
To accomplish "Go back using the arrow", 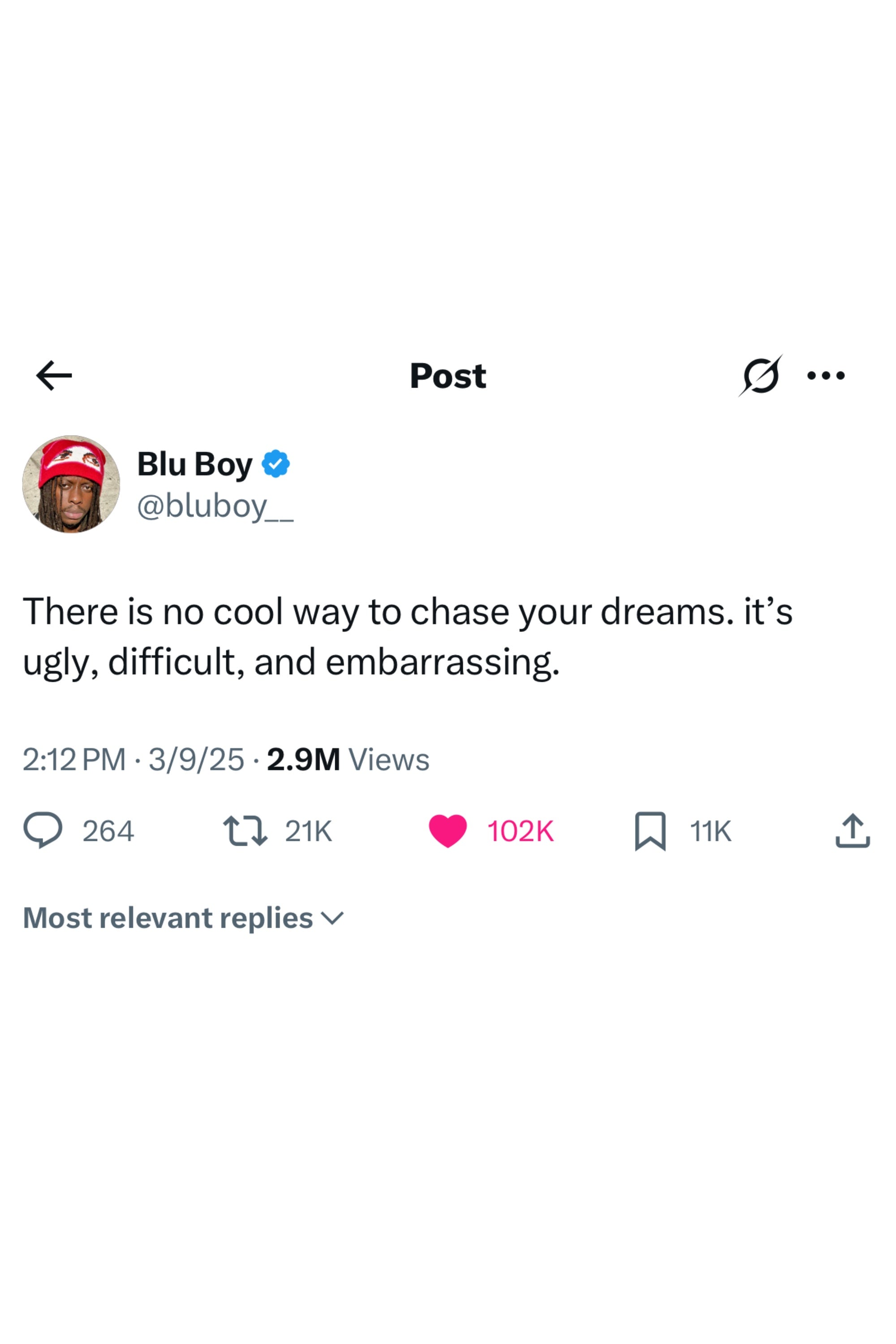I will click(x=54, y=375).
